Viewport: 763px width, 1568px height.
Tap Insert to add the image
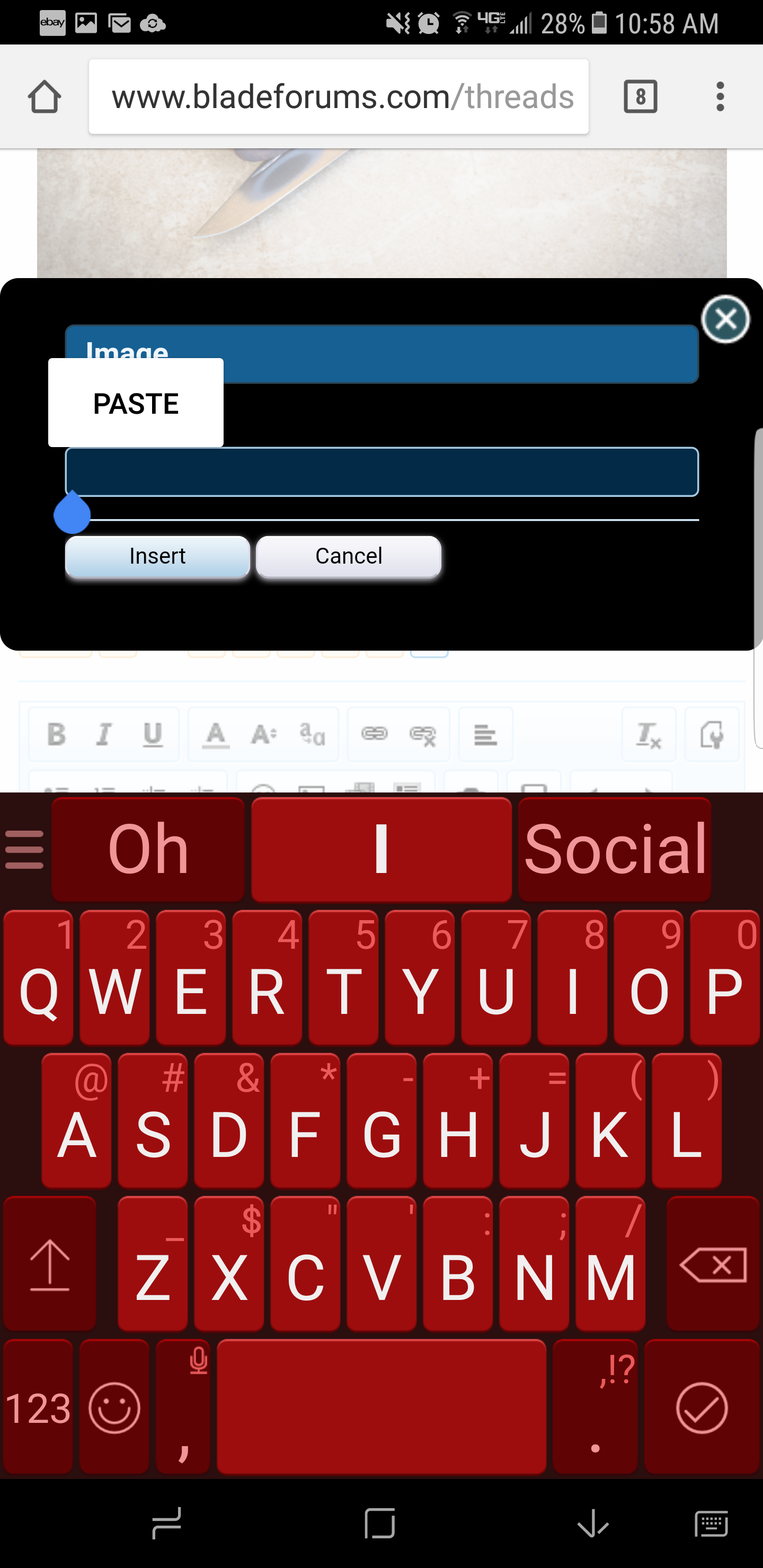coord(157,556)
